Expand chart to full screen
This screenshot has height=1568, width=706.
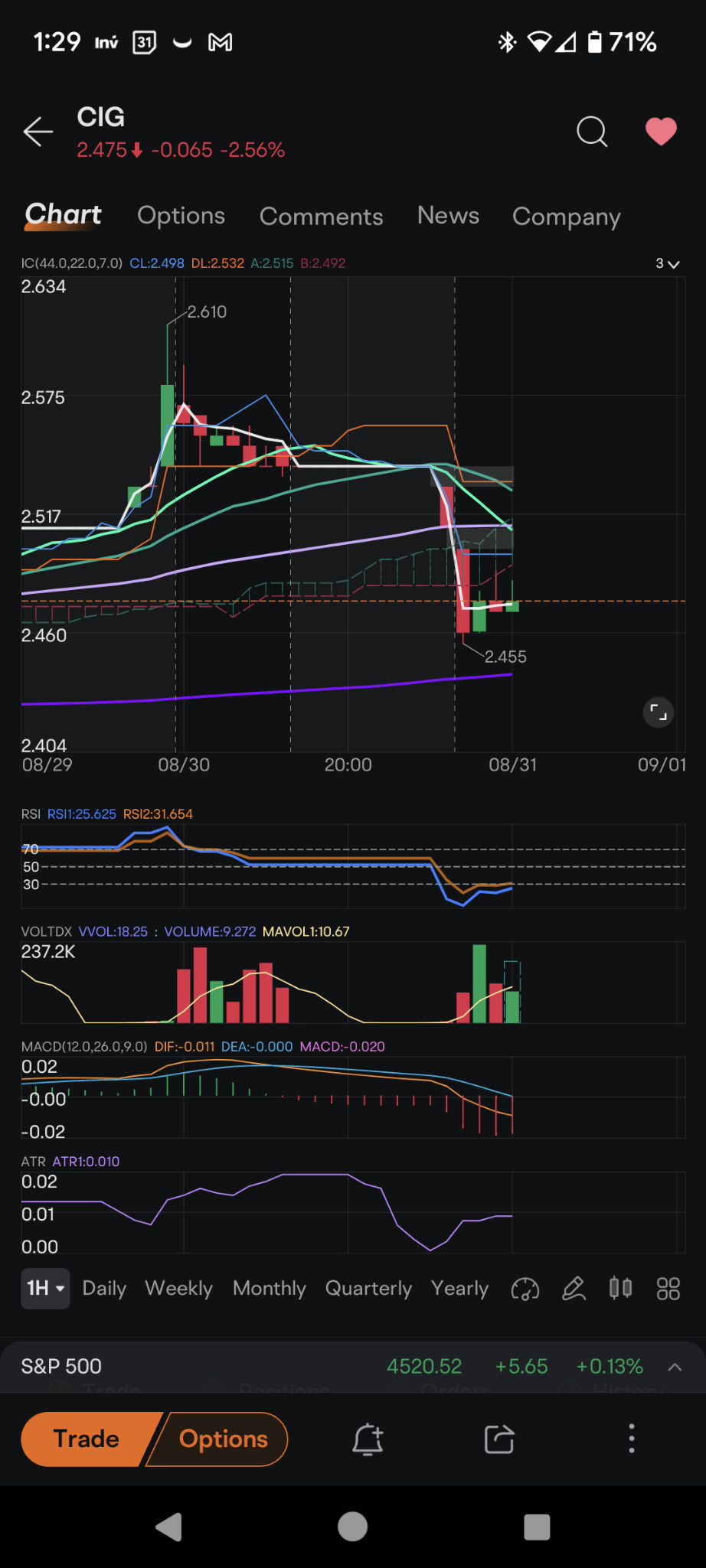(x=659, y=712)
